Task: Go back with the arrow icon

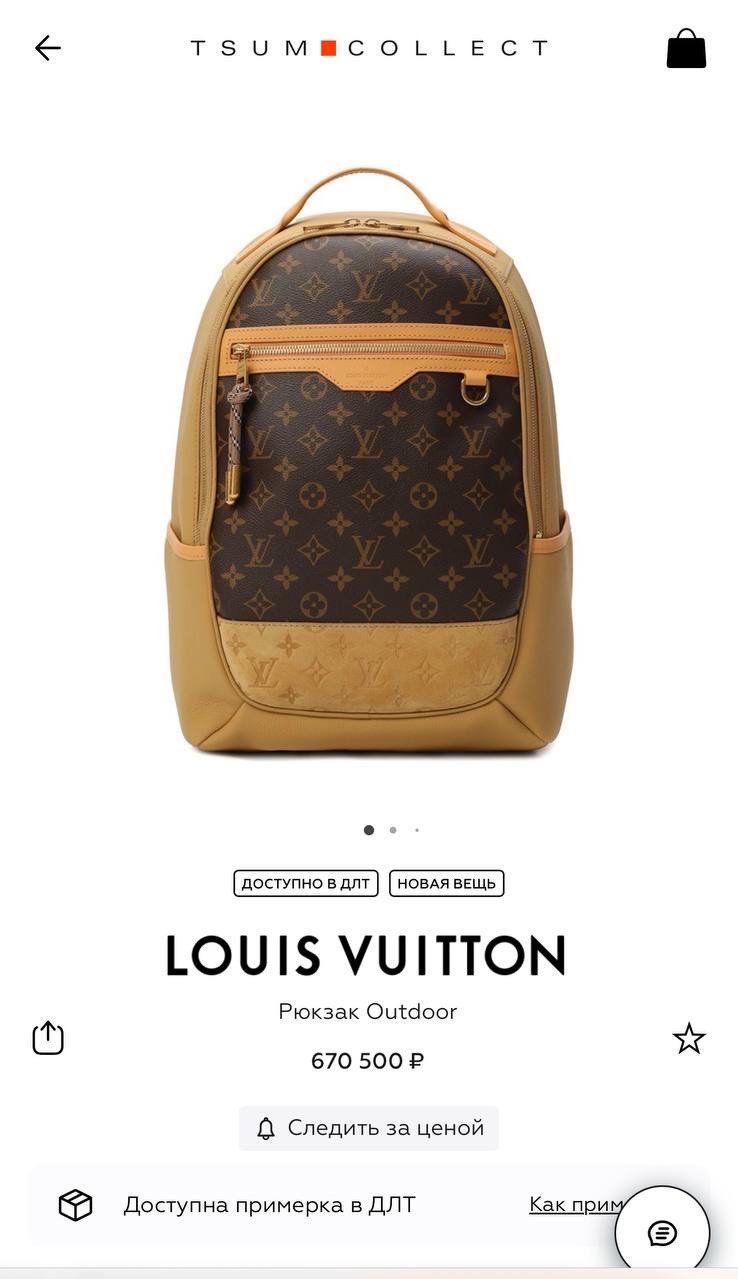Action: (47, 48)
